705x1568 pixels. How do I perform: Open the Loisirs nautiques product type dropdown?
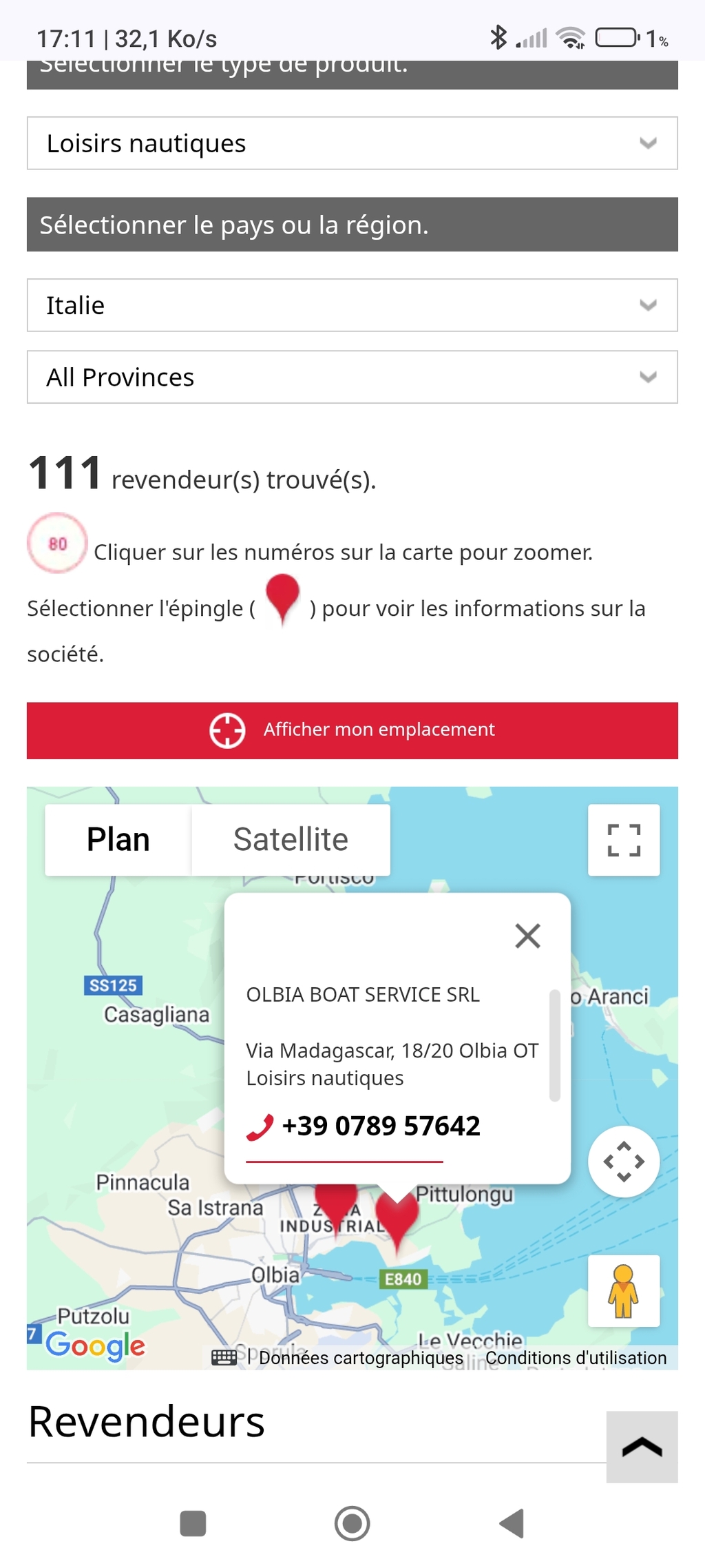(352, 143)
